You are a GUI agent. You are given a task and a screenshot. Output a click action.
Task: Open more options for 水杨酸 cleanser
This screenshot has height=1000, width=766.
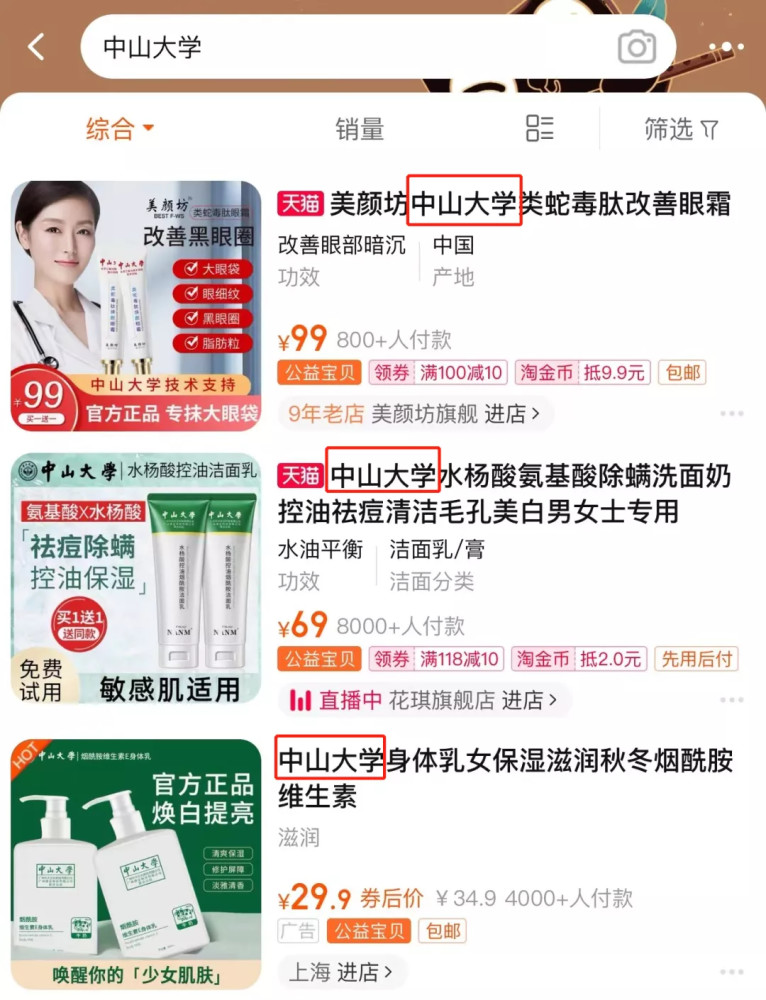pyautogui.click(x=731, y=700)
